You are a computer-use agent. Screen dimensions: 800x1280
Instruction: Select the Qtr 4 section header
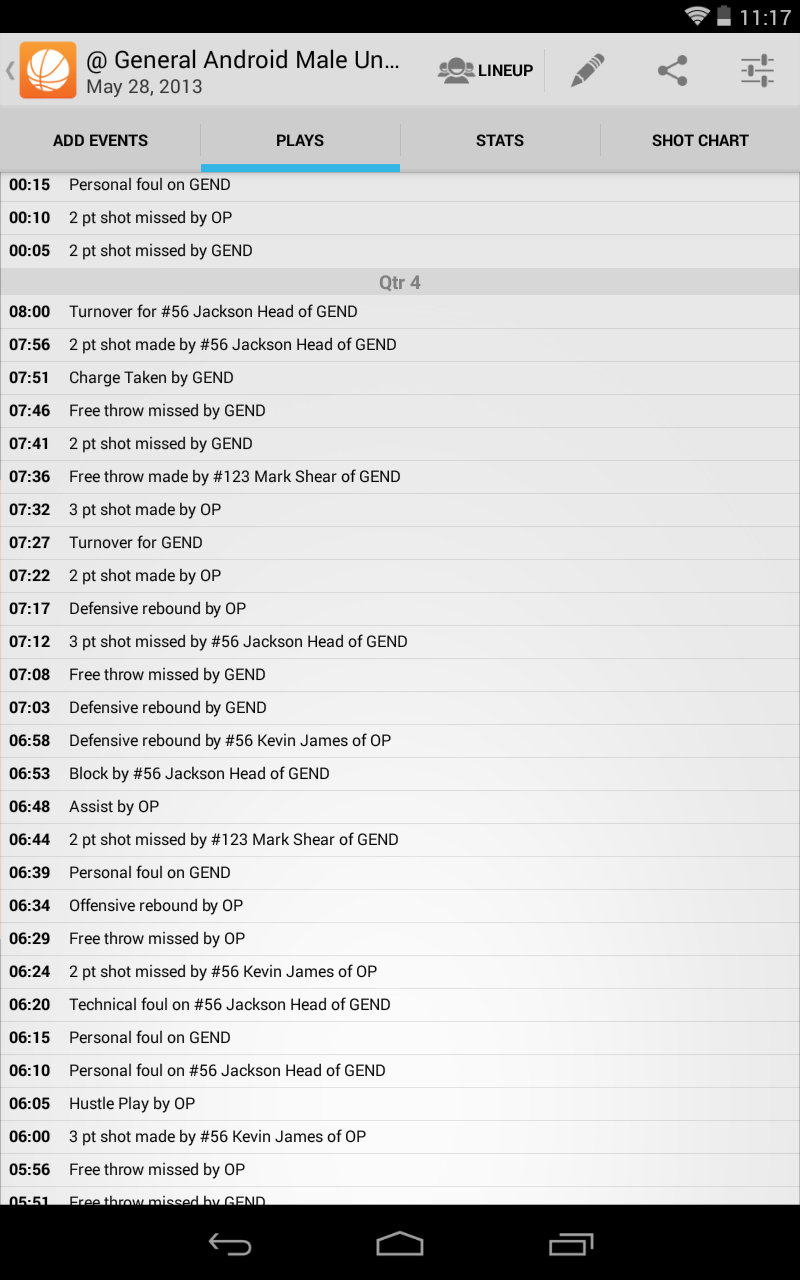(400, 282)
